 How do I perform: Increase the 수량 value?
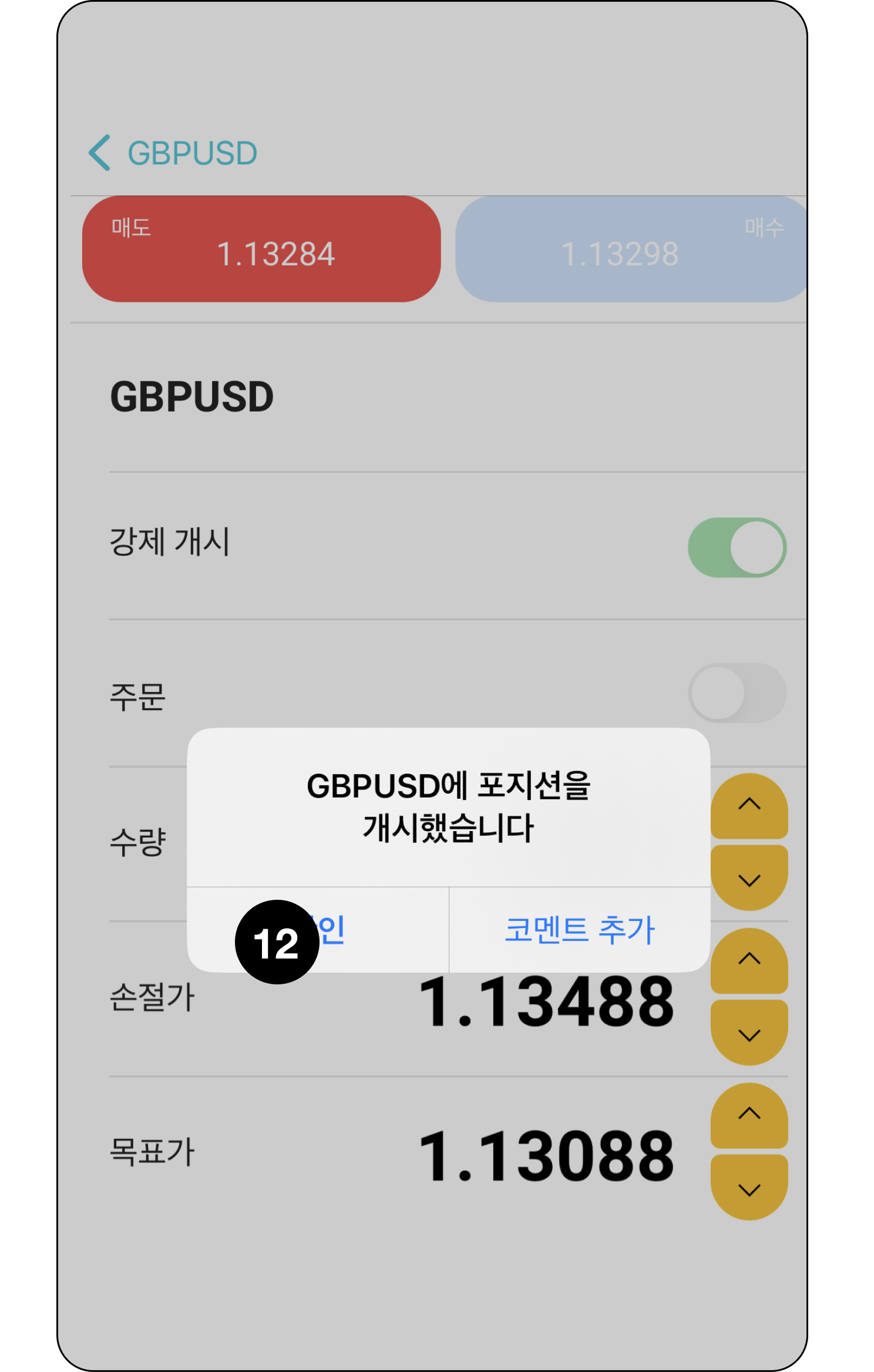coord(749,806)
